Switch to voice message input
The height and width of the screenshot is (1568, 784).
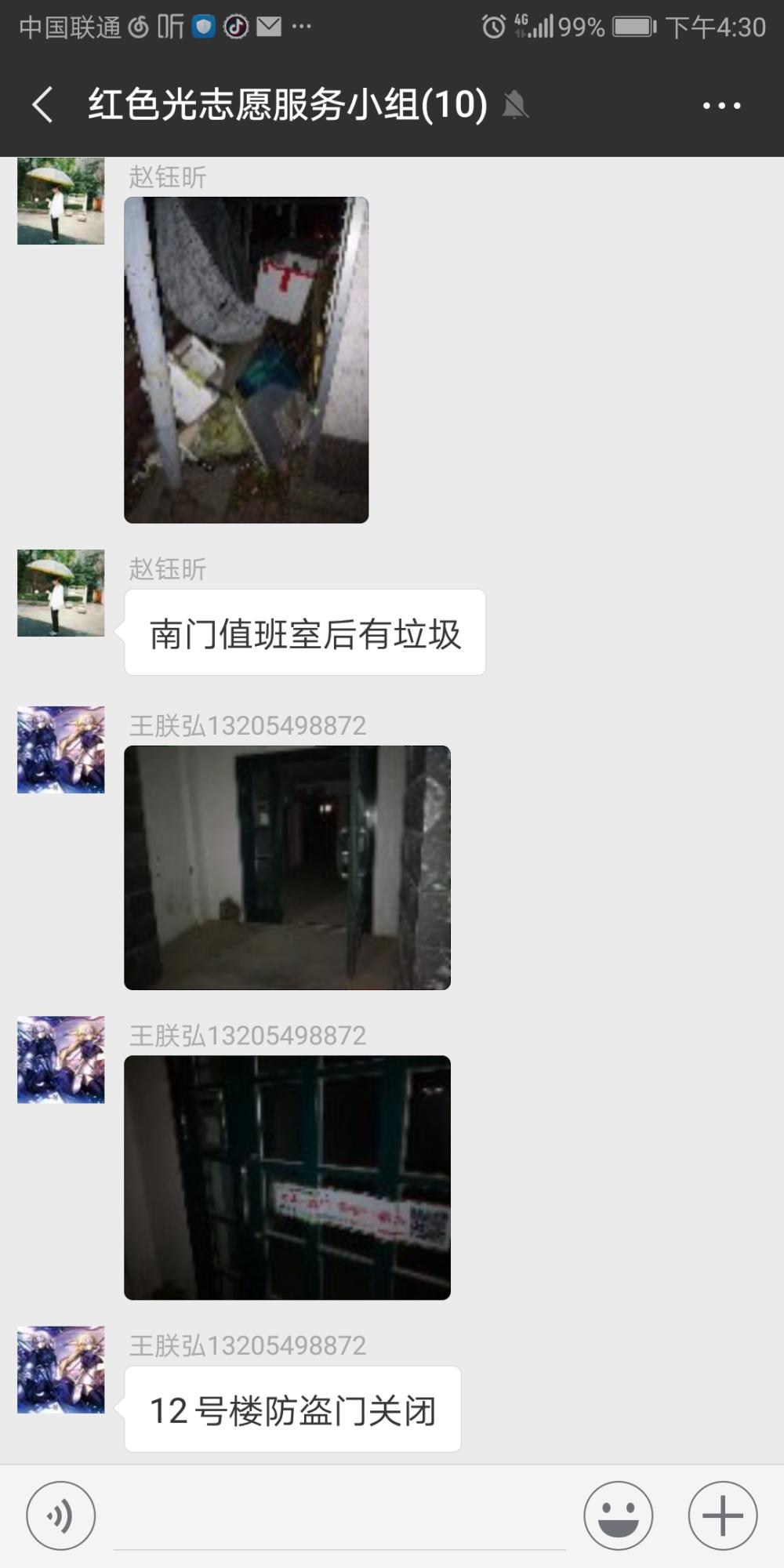tap(61, 1515)
